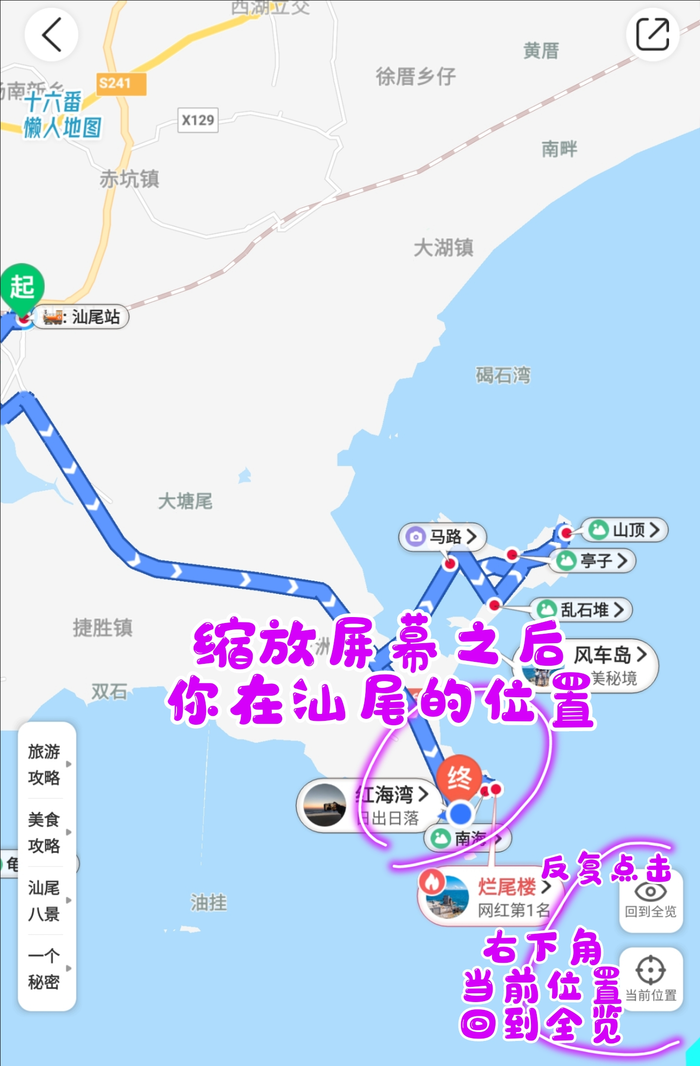Open the 马路 photo spot label
Viewport: 700px width, 1066px height.
442,537
